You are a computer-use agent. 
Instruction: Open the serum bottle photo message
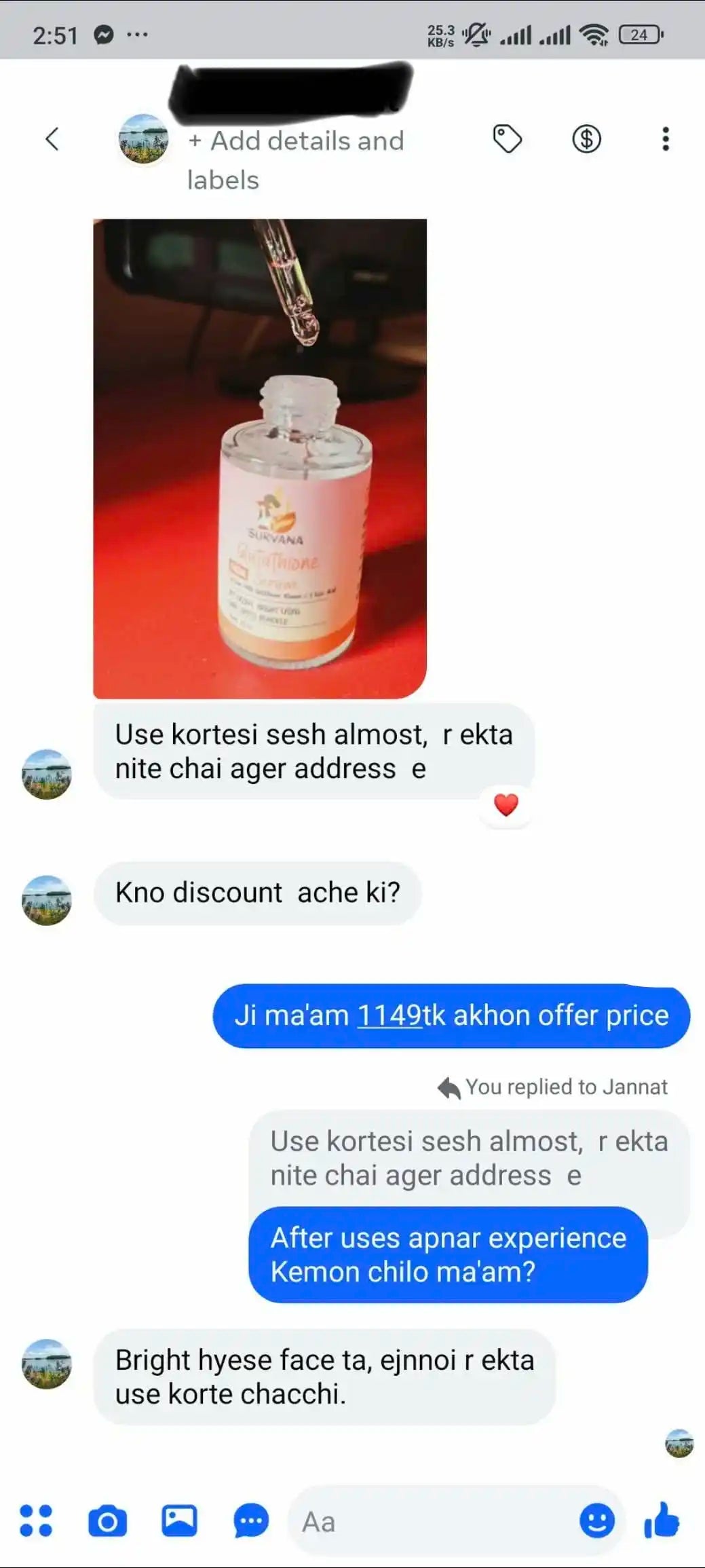pyautogui.click(x=260, y=458)
